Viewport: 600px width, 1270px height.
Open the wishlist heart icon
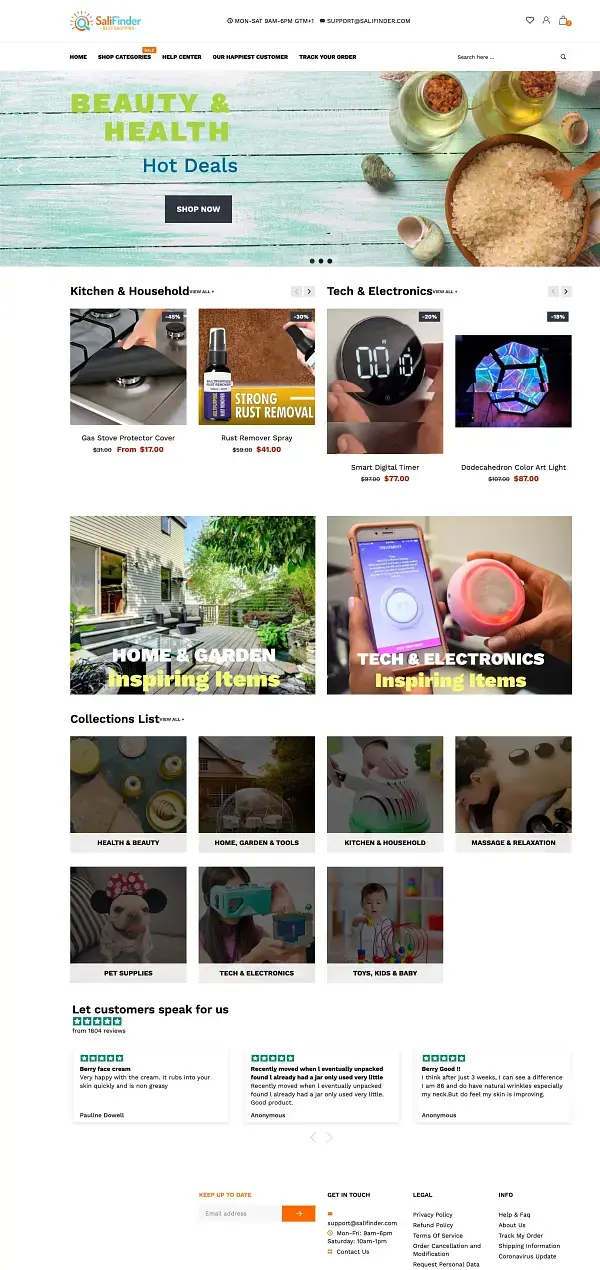point(530,20)
